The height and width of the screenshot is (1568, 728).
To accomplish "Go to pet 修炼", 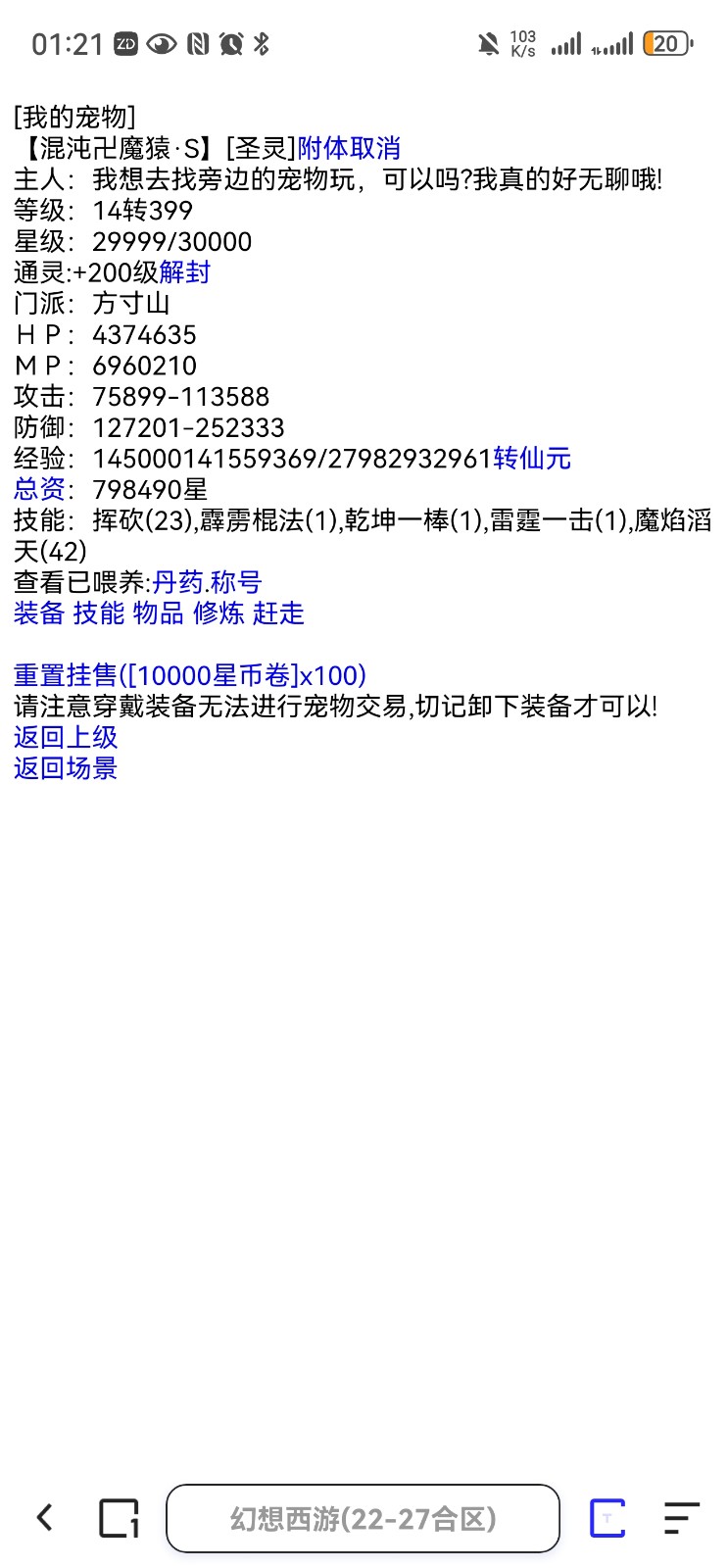I will pos(218,613).
